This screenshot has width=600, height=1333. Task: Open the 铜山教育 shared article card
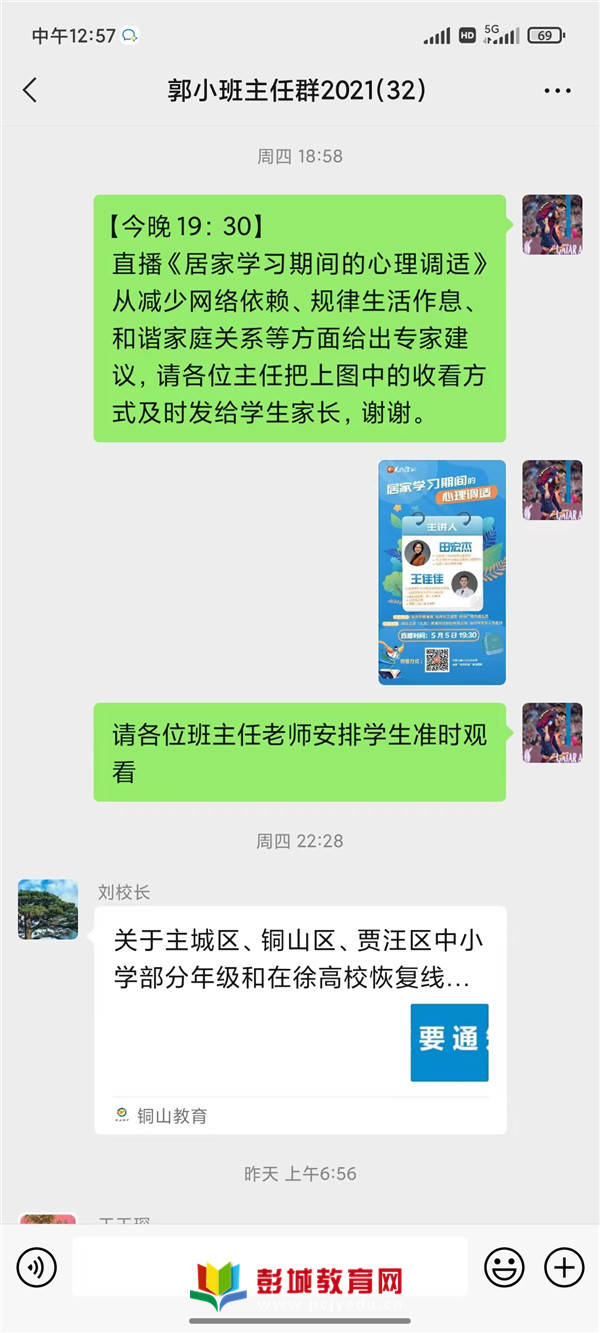click(300, 1018)
